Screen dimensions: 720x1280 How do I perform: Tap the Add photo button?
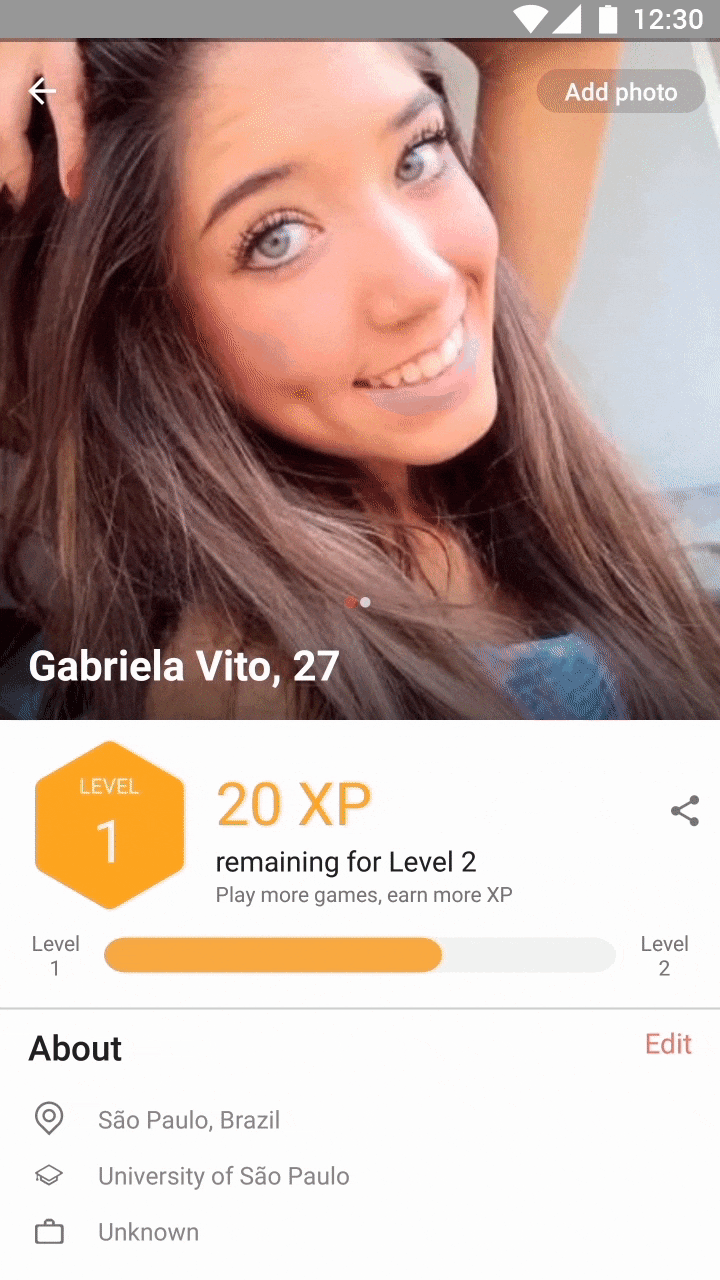click(621, 92)
